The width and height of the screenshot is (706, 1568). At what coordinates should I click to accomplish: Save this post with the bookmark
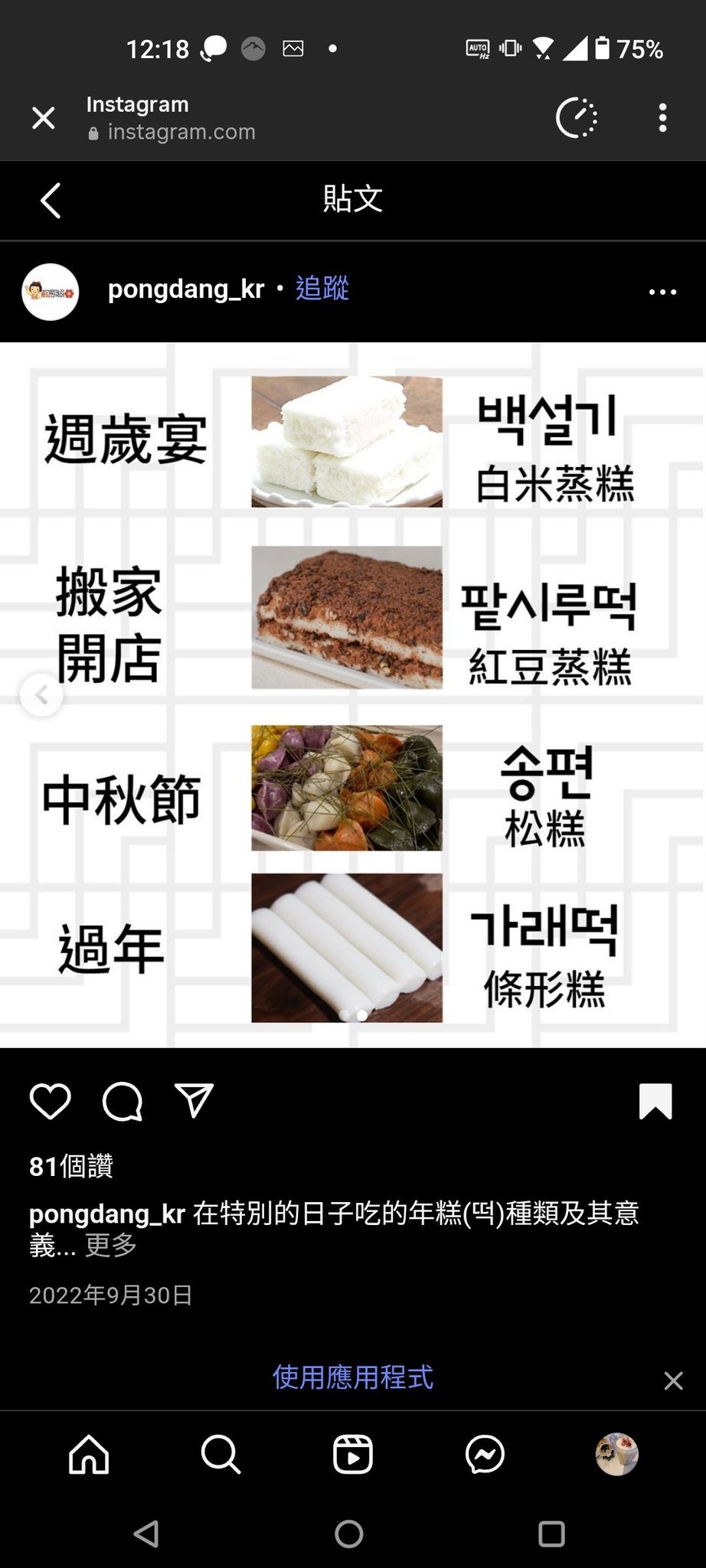(655, 1102)
